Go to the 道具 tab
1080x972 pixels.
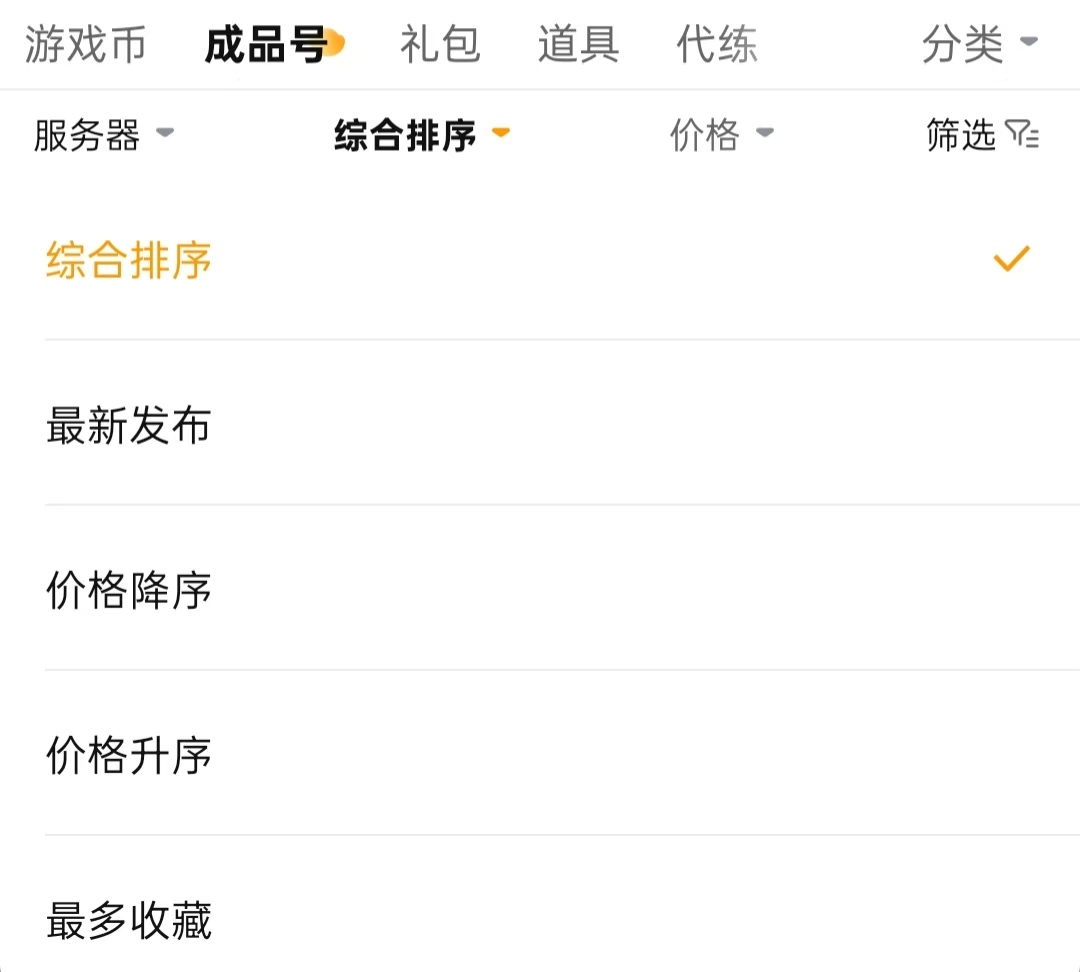point(579,45)
